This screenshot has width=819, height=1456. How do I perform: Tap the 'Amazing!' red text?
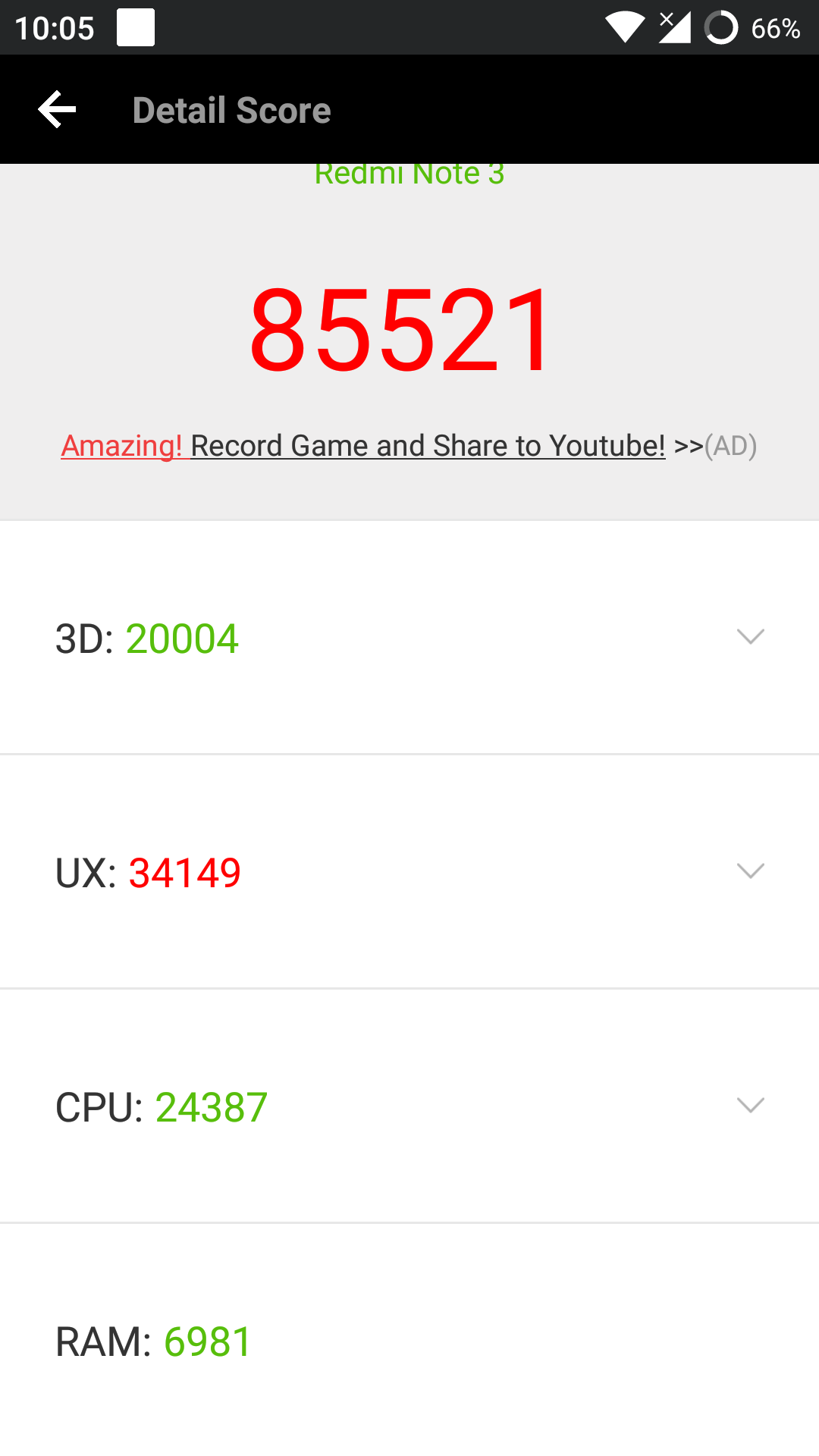[124, 445]
